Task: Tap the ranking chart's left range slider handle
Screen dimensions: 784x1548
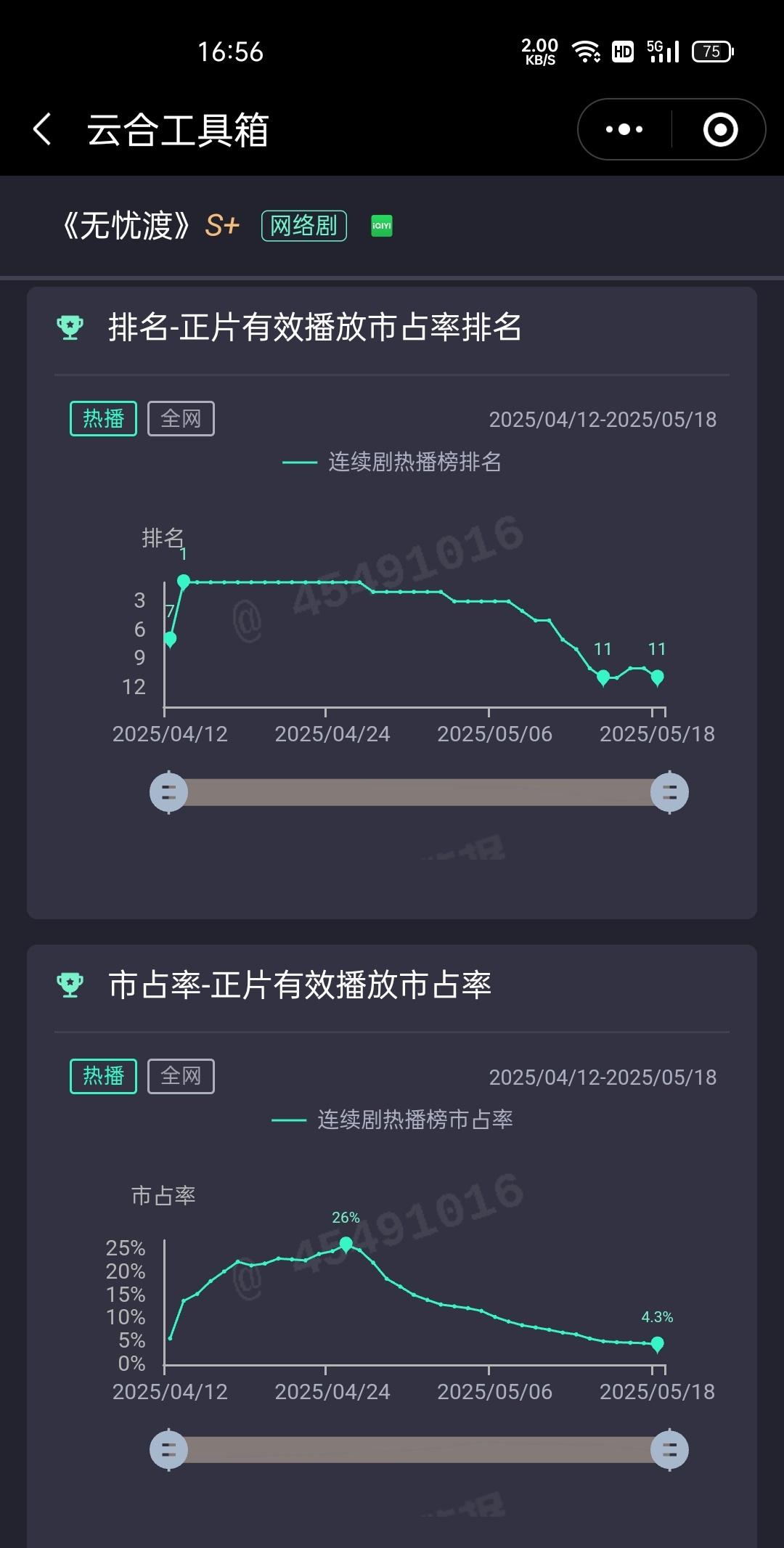Action: (x=168, y=792)
